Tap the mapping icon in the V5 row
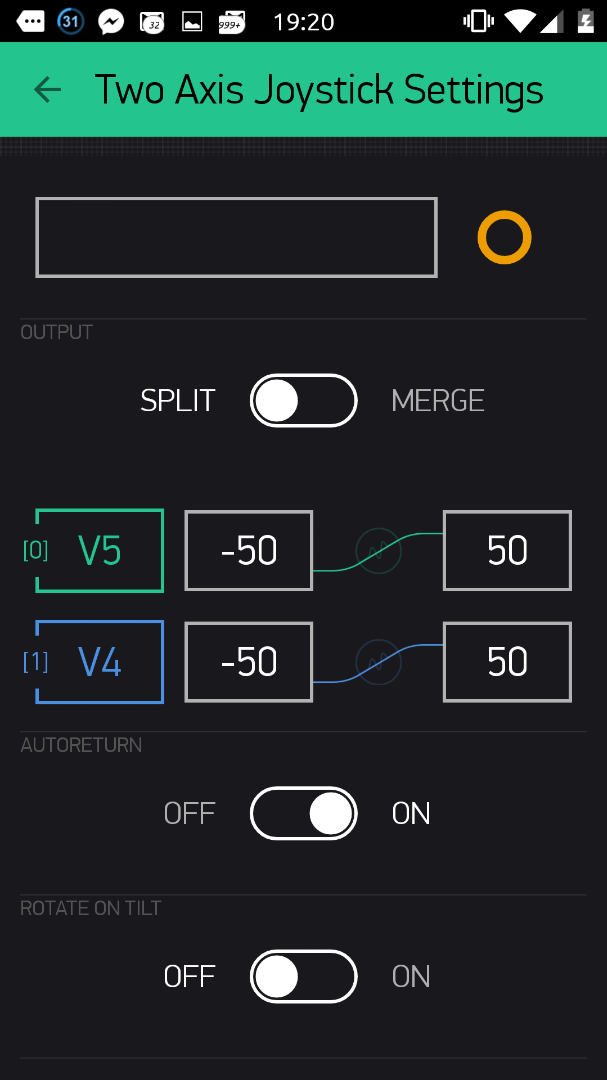This screenshot has height=1080, width=607. 378,550
